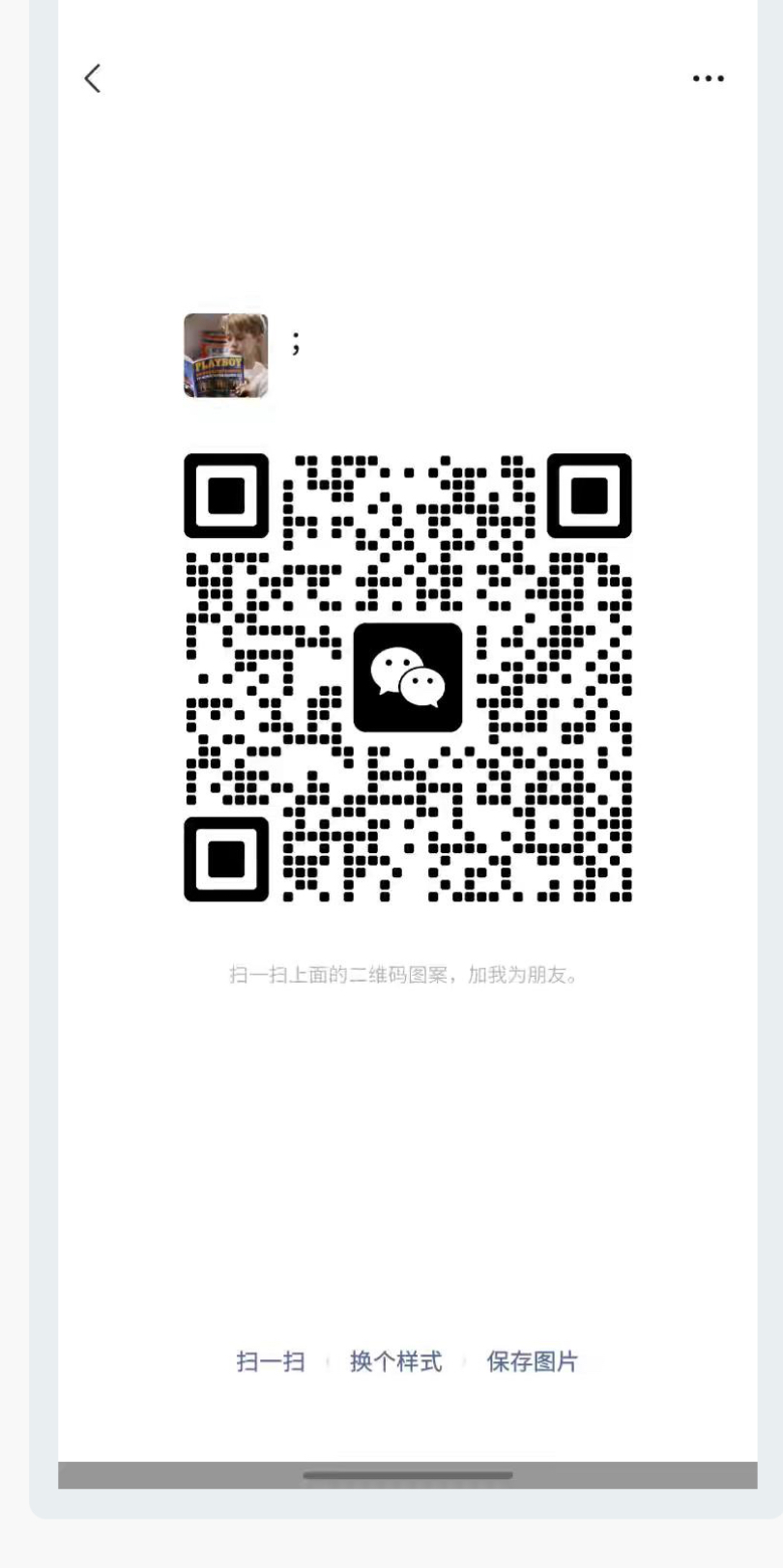Tap 保存图片 to save the image

532,1362
